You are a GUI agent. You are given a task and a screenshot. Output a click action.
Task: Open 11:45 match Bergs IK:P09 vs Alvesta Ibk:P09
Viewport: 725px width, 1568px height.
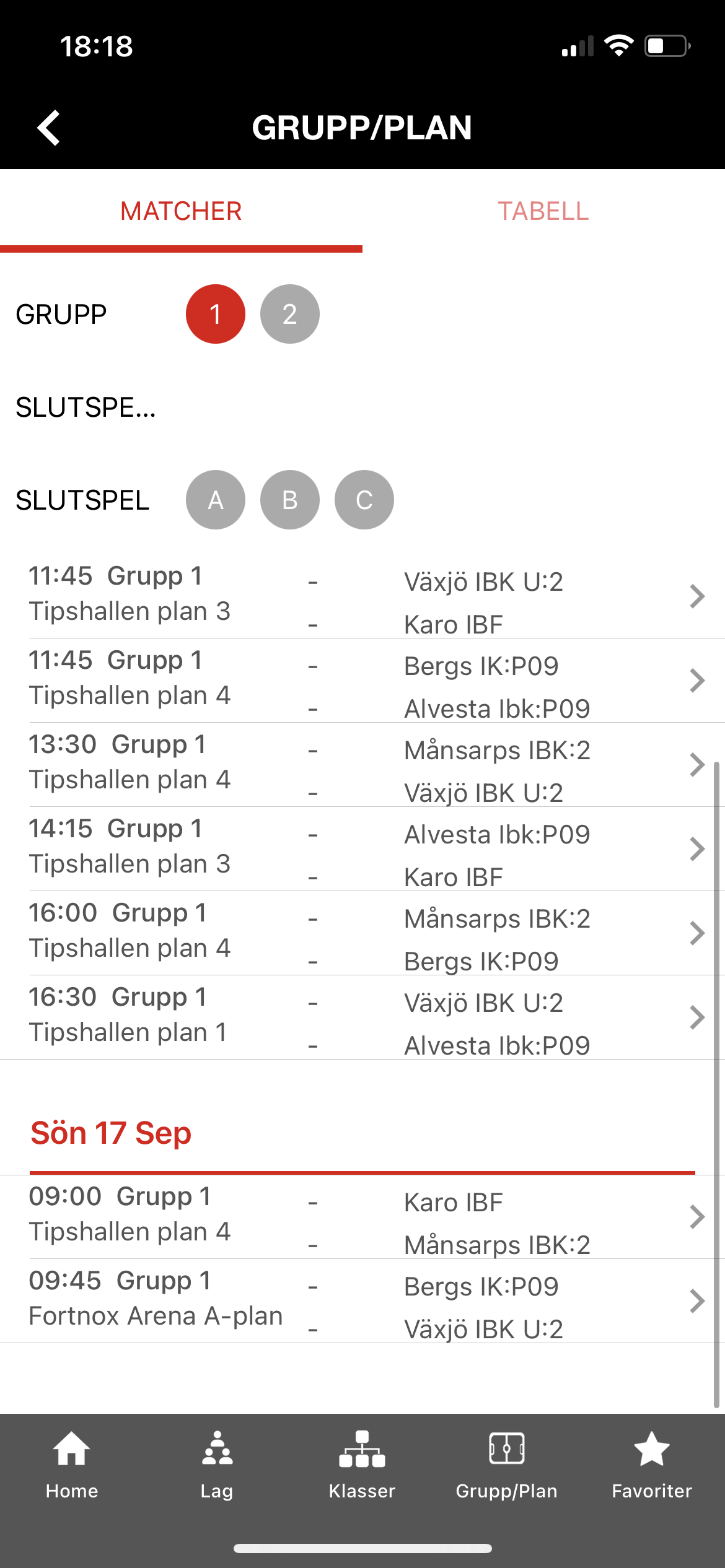point(362,681)
